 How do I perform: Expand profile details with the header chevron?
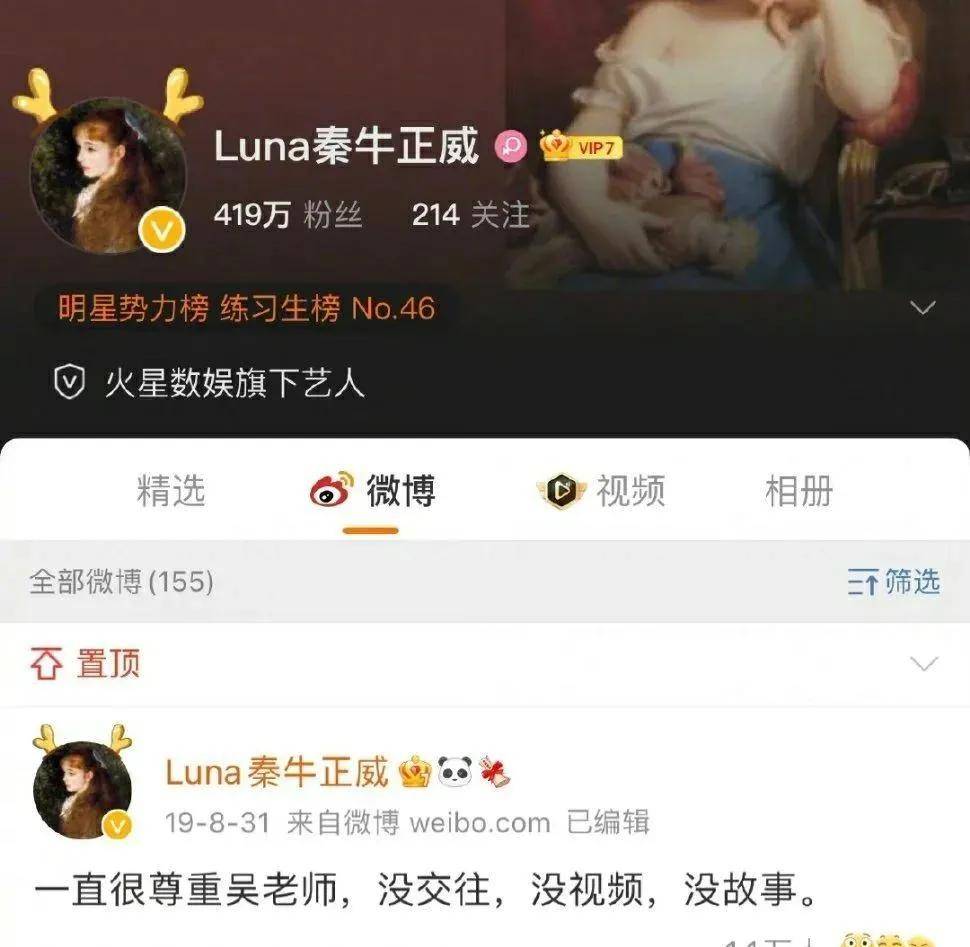point(923,308)
